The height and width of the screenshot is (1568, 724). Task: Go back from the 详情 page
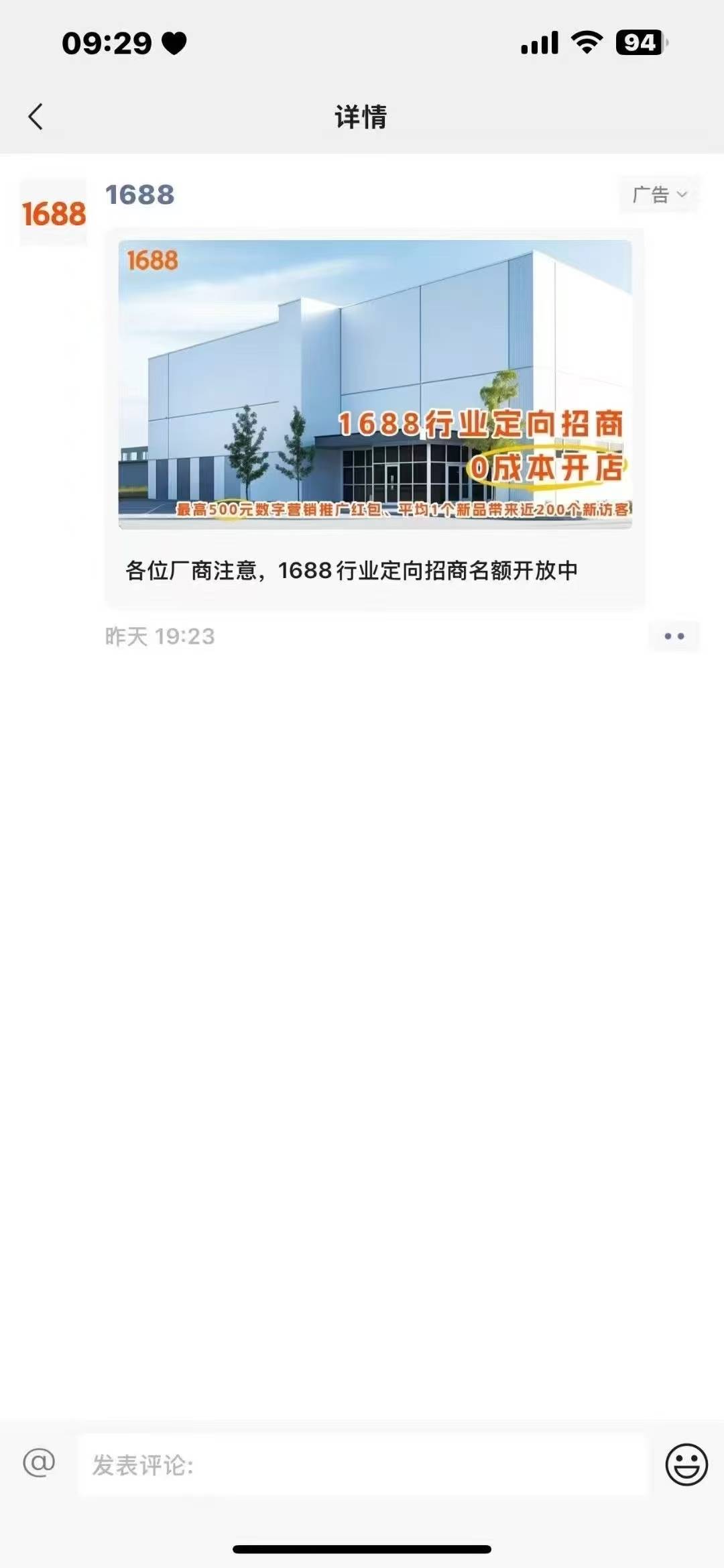click(x=36, y=117)
